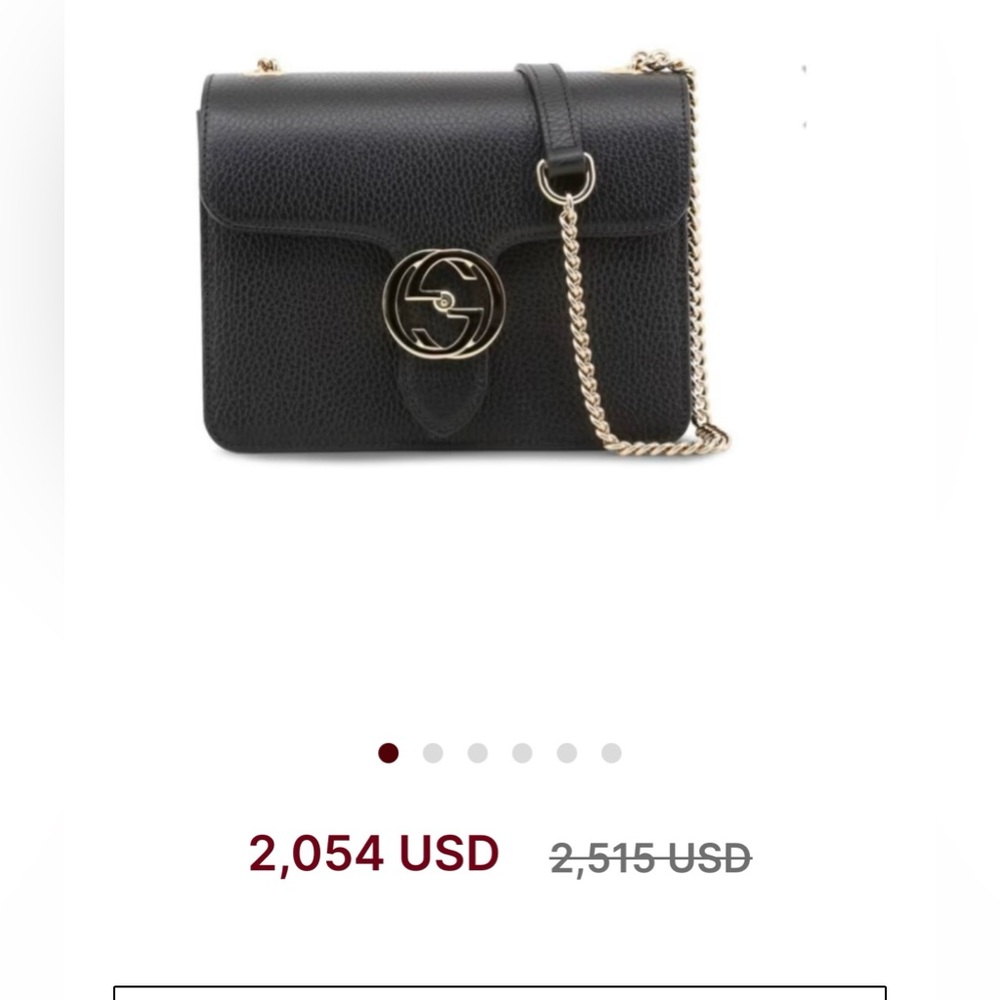Jump to the second image indicator dot

pos(433,753)
